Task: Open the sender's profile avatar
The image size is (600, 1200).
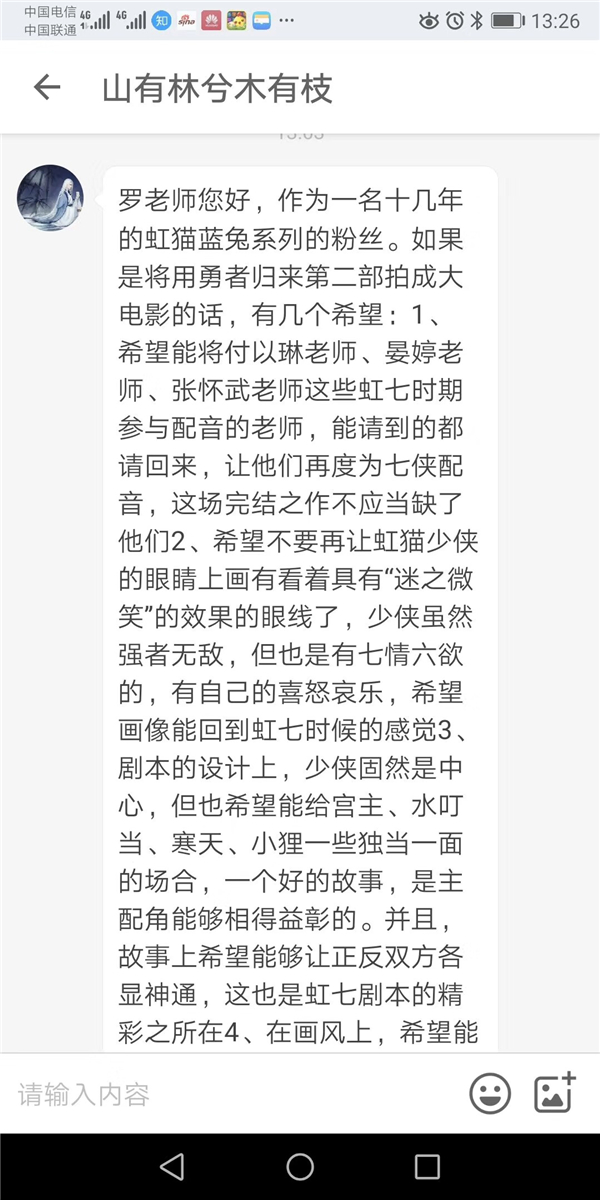Action: point(50,198)
